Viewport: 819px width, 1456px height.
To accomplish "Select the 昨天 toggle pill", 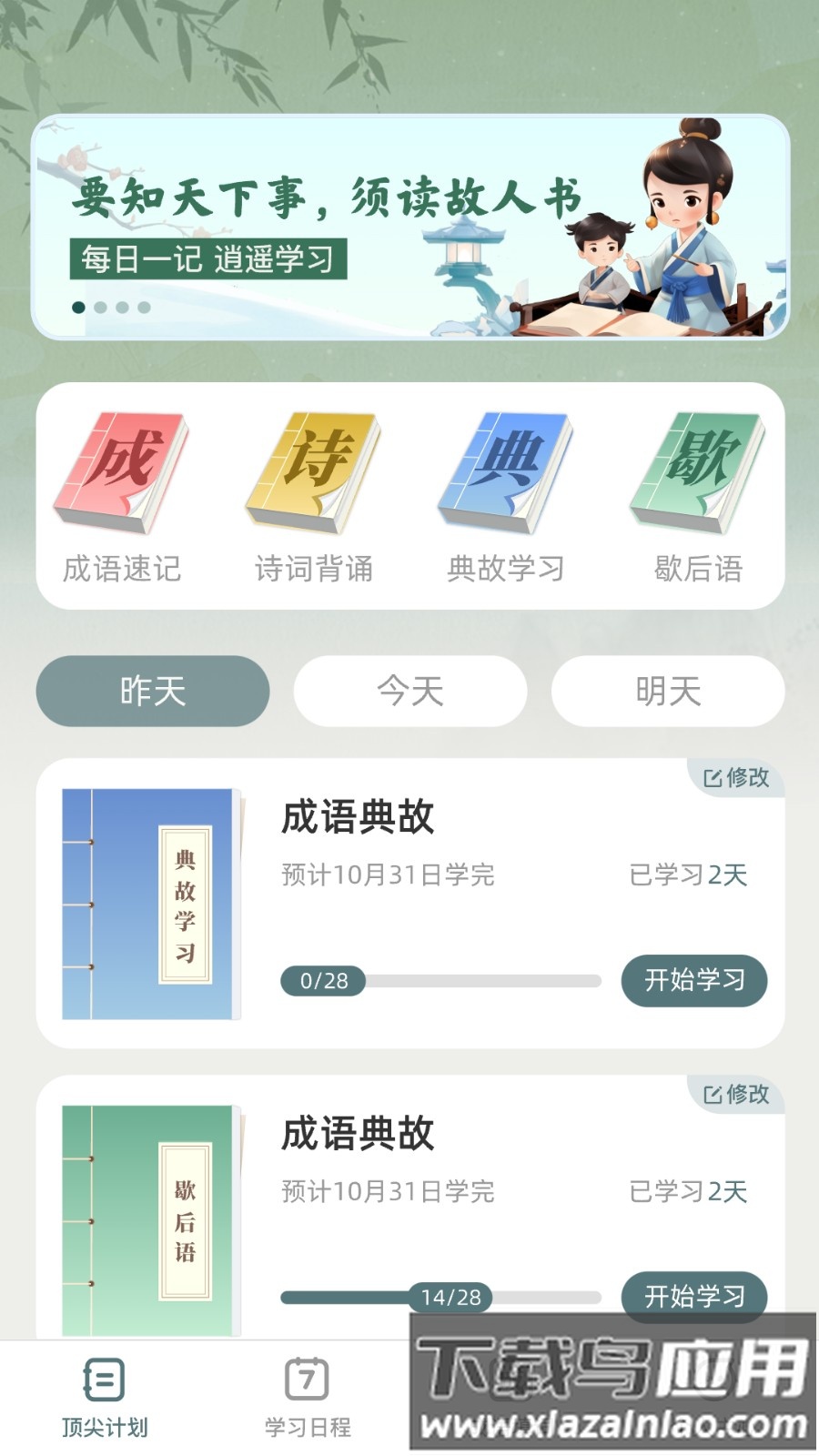I will coord(152,692).
